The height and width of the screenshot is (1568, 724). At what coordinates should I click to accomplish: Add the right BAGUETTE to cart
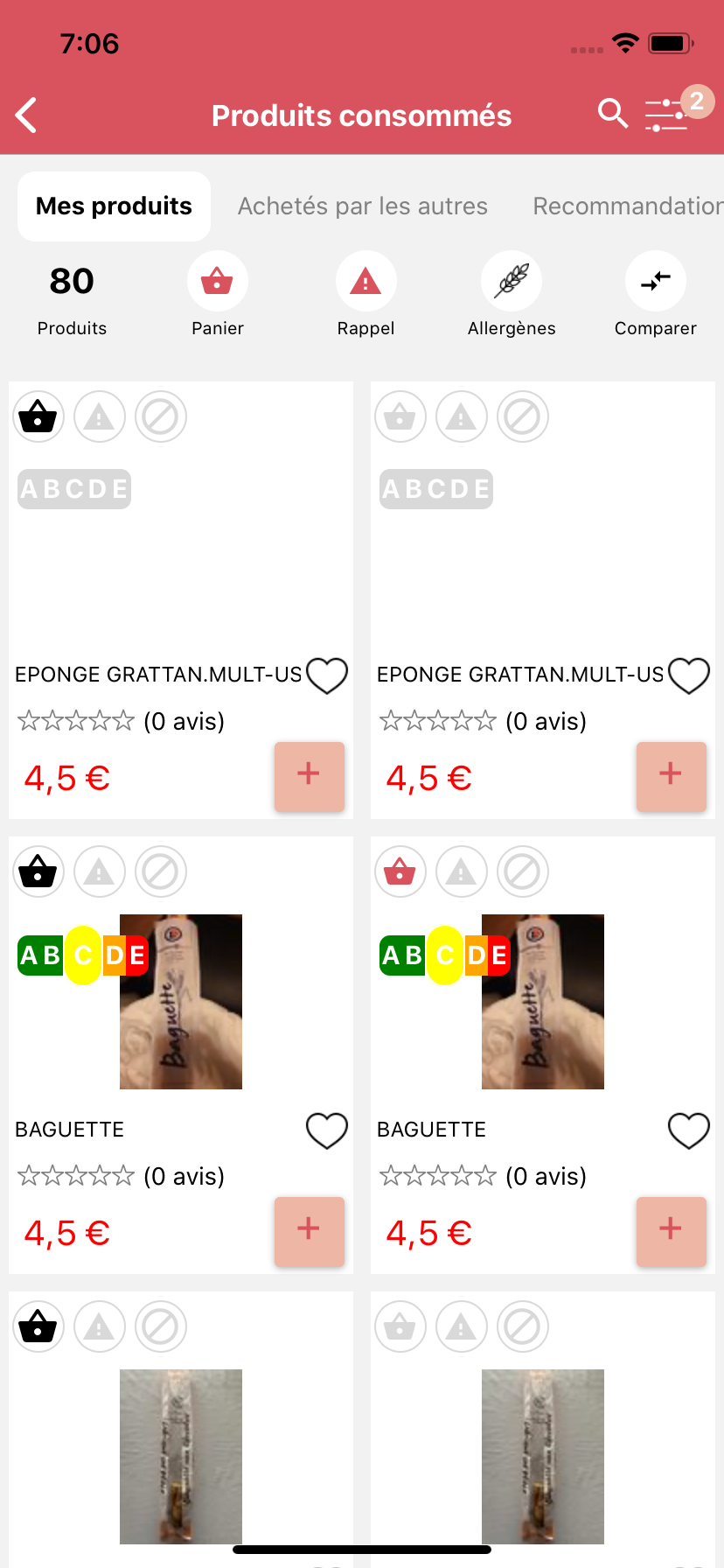(671, 1231)
